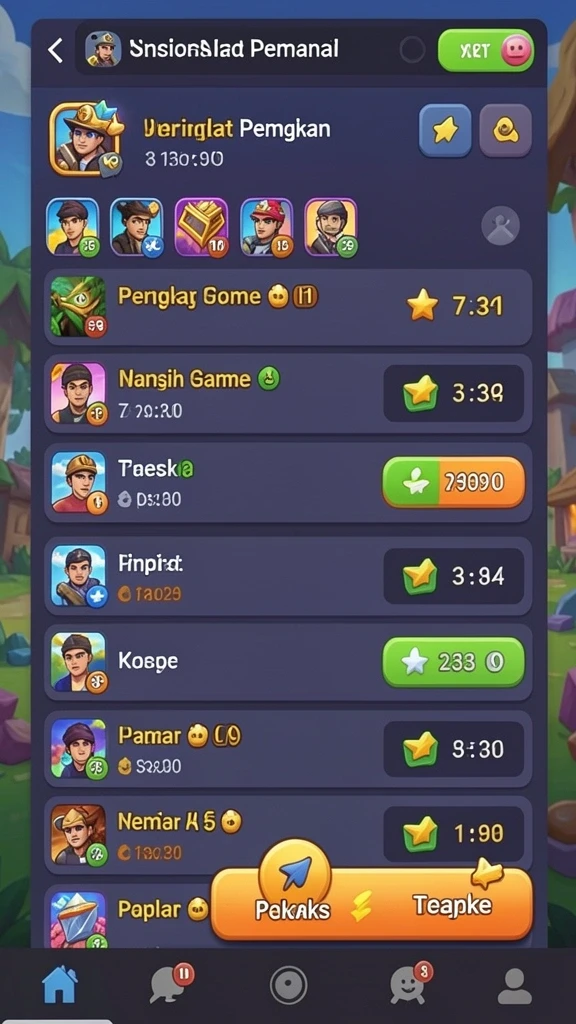Open the Finpid row
This screenshot has height=1024, width=576.
pyautogui.click(x=288, y=576)
